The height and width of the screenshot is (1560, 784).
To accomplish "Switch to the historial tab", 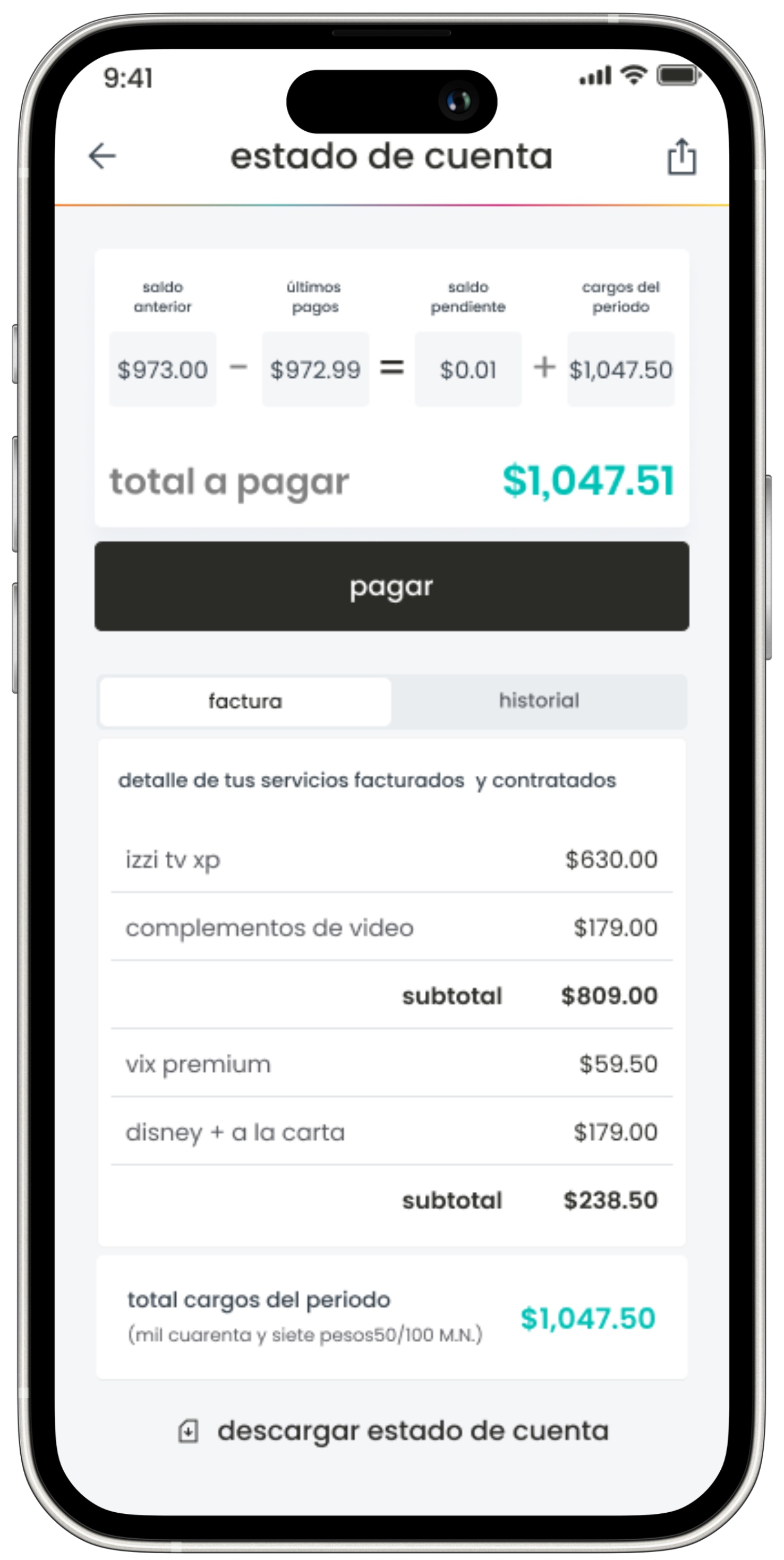I will (539, 701).
